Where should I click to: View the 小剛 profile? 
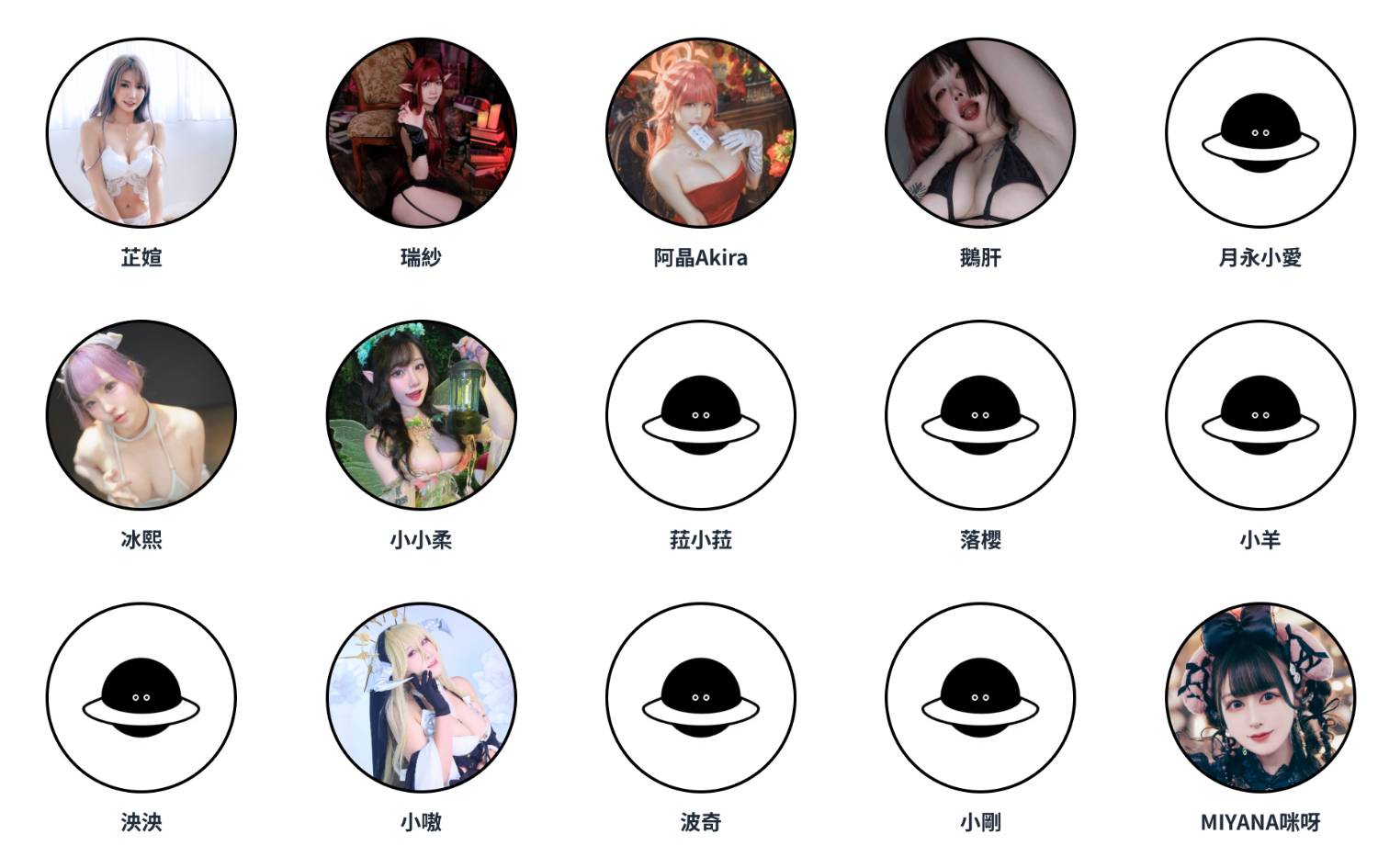pyautogui.click(x=980, y=697)
